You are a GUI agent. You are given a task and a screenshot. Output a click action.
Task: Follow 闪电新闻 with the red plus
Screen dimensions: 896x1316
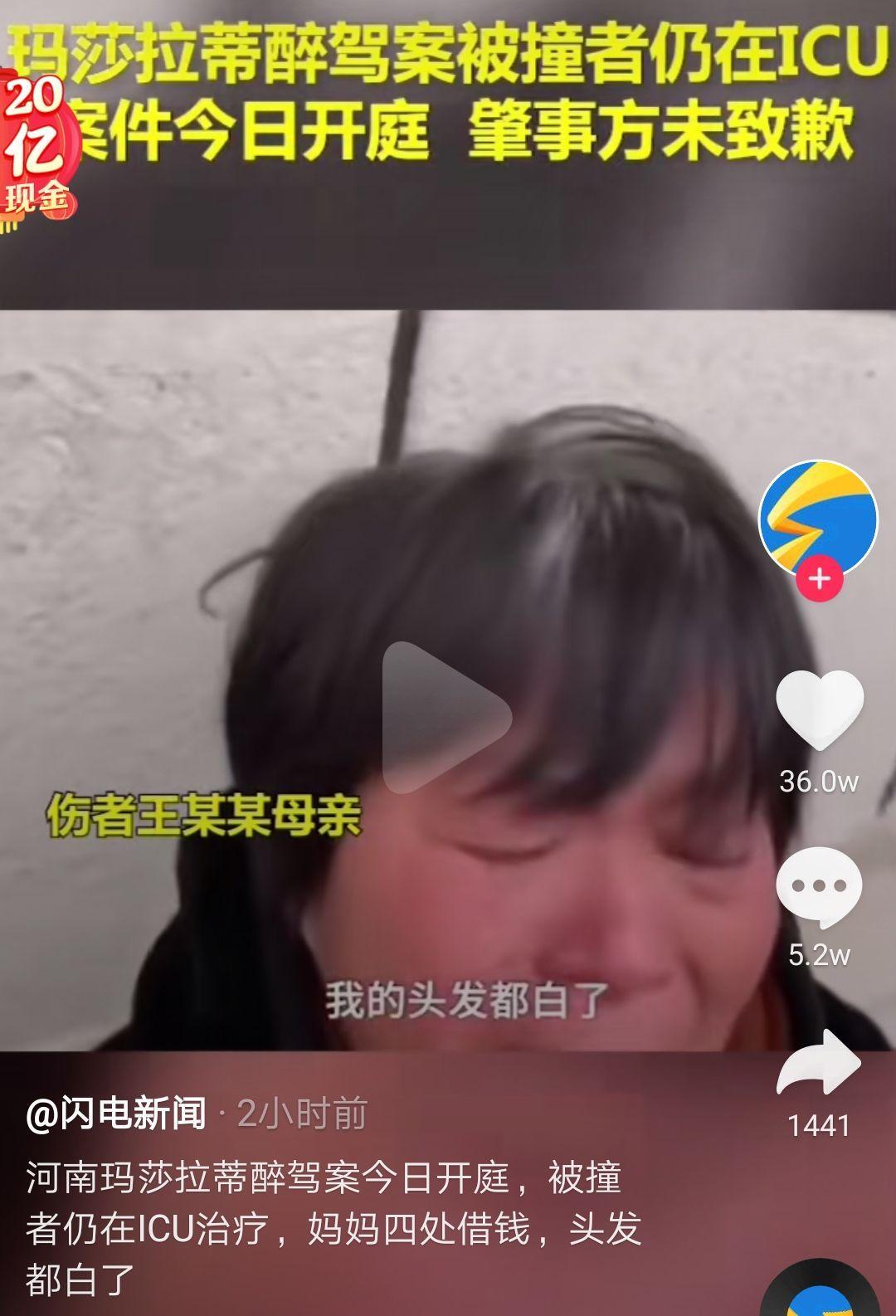[x=820, y=578]
